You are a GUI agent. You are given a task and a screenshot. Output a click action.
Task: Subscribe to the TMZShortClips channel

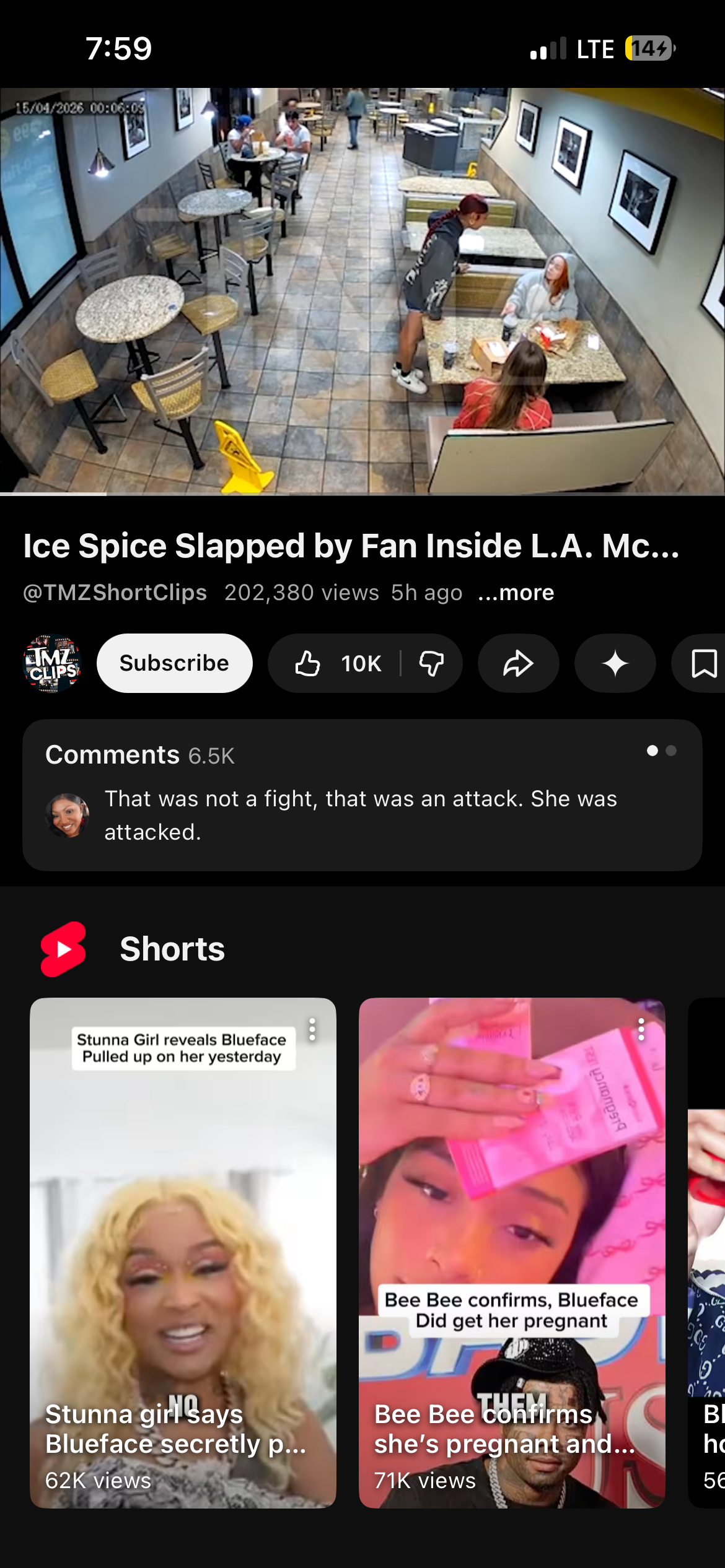[x=174, y=663]
